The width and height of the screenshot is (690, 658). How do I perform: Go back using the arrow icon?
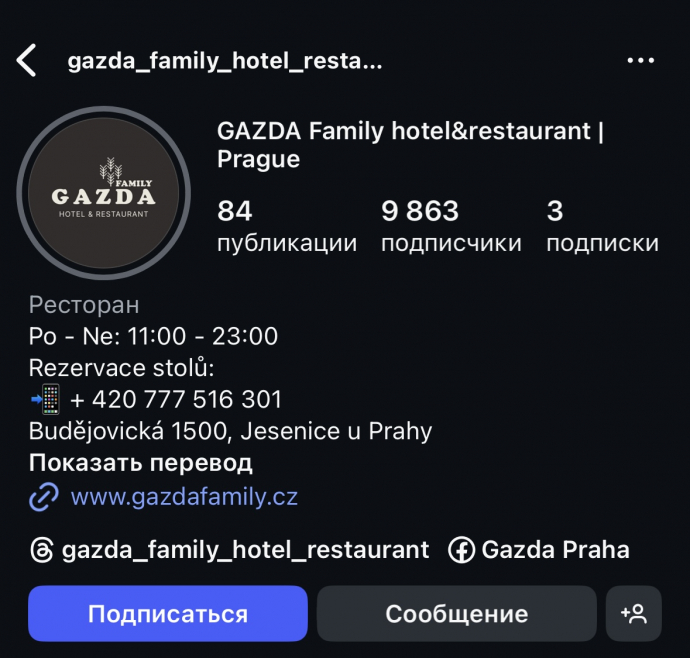click(27, 61)
